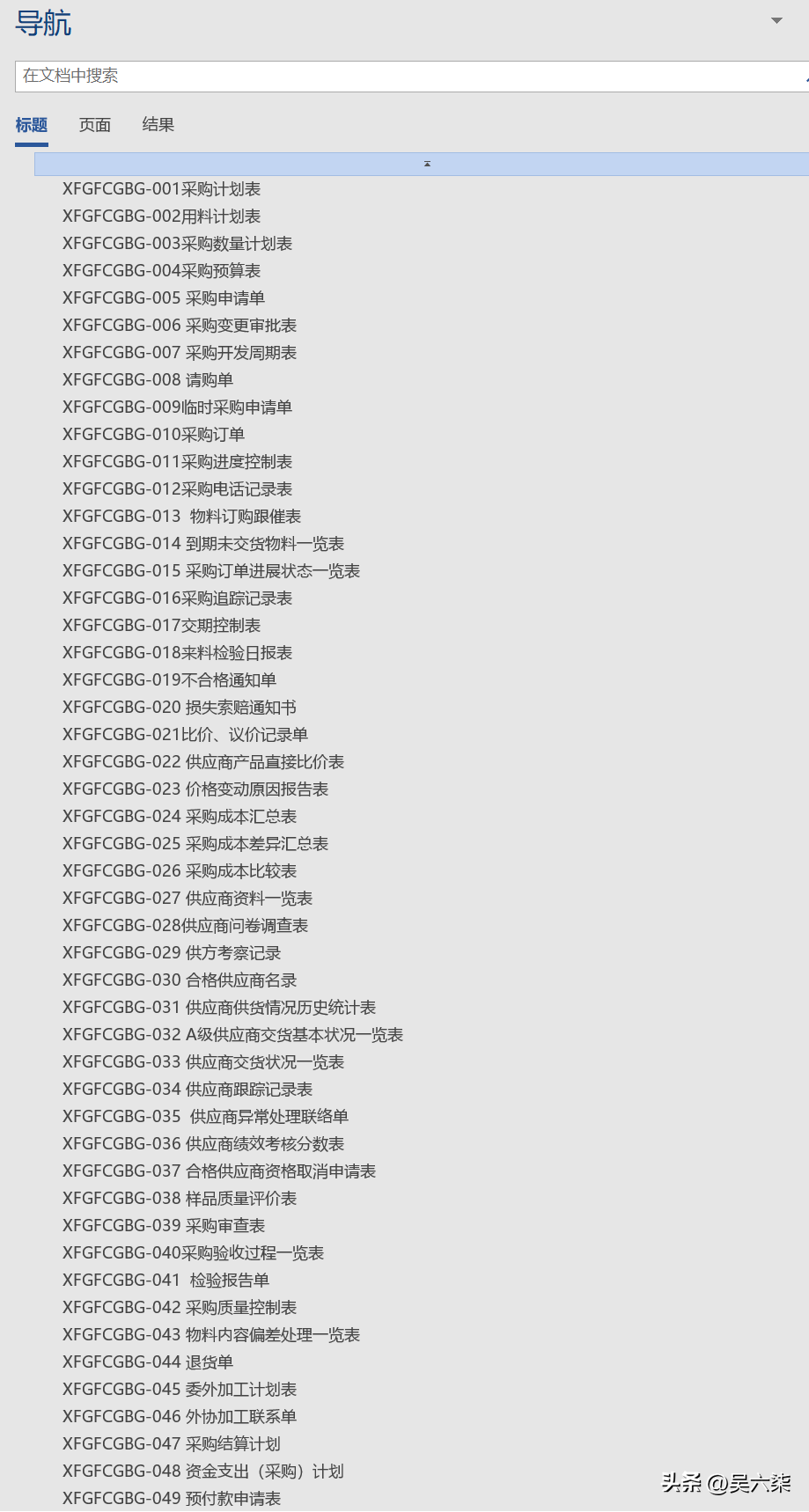The width and height of the screenshot is (809, 1512).
Task: Open XFGFCGBG-049 预付款申请表
Action: [172, 1499]
